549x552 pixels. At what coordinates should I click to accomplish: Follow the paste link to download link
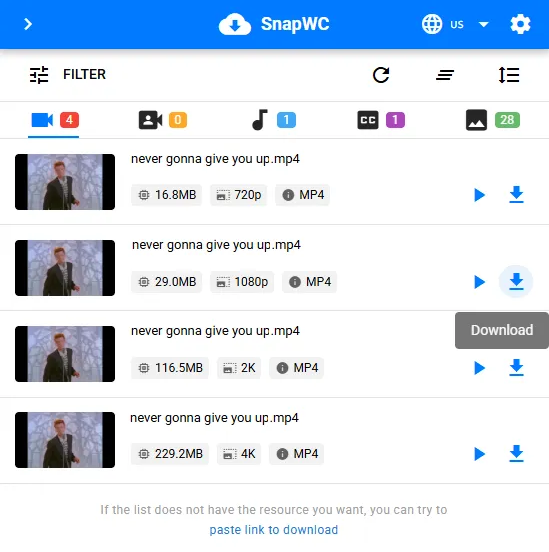tap(274, 529)
